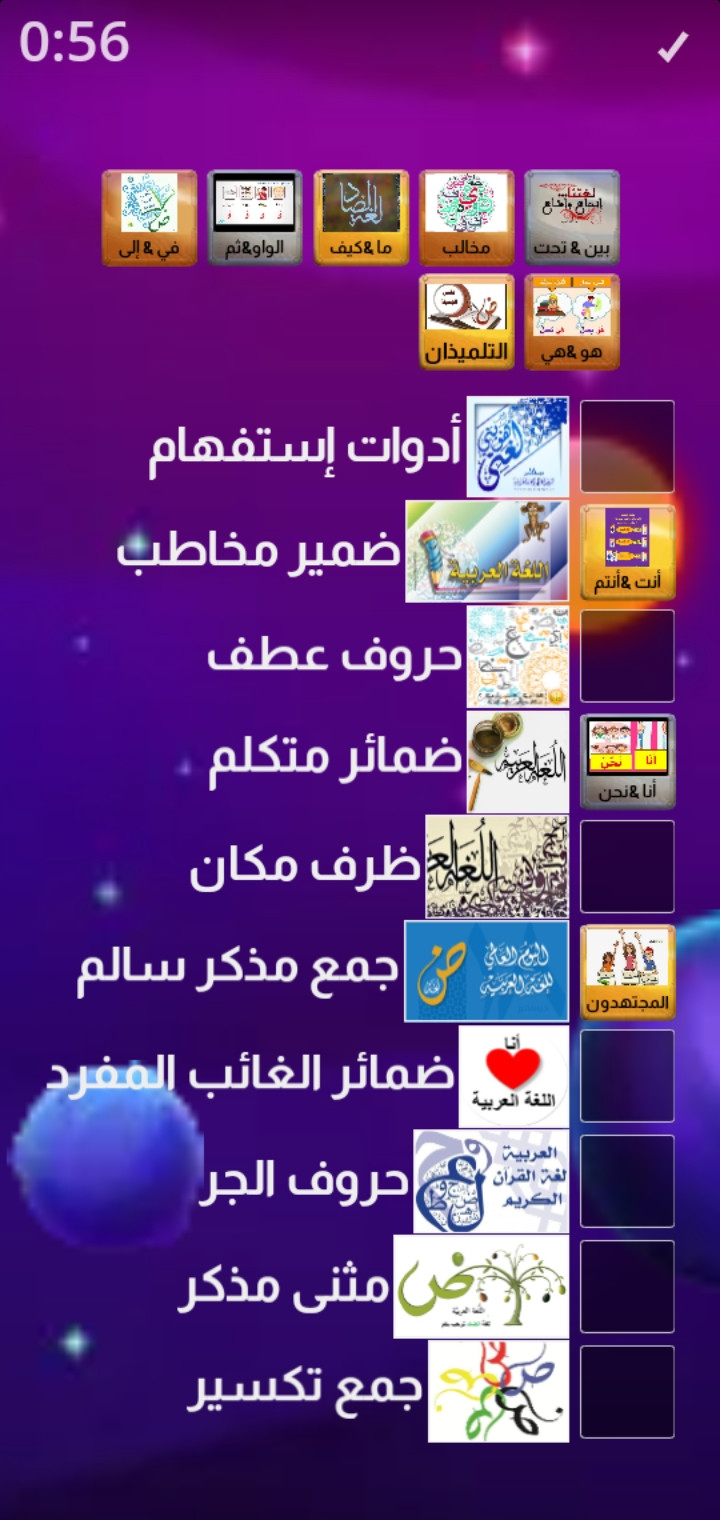Tap the placed أنا &نحن tile
720x1520 pixels.
coord(628,761)
